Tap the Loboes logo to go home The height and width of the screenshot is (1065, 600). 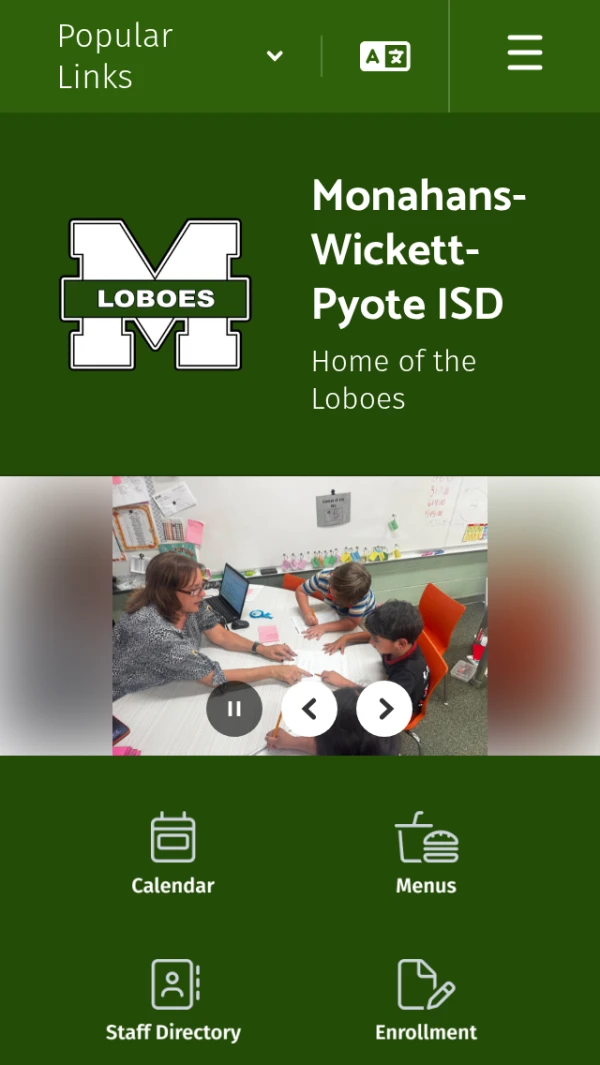pyautogui.click(x=155, y=296)
